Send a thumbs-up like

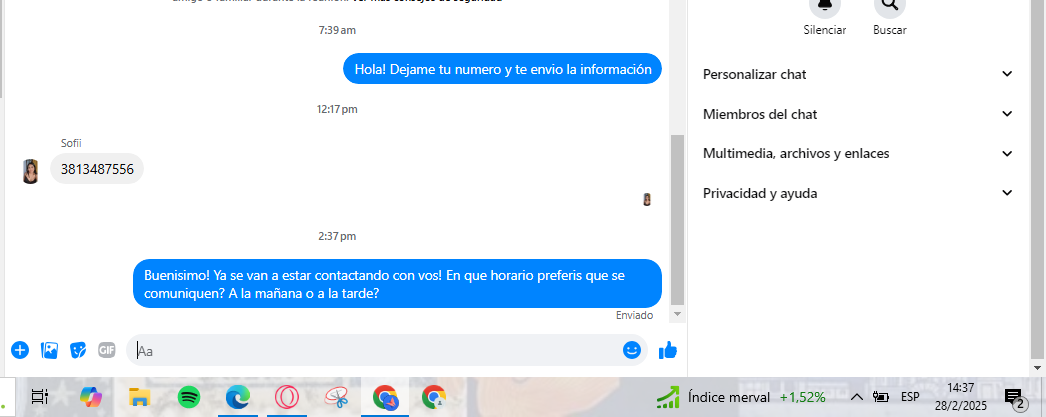click(668, 350)
